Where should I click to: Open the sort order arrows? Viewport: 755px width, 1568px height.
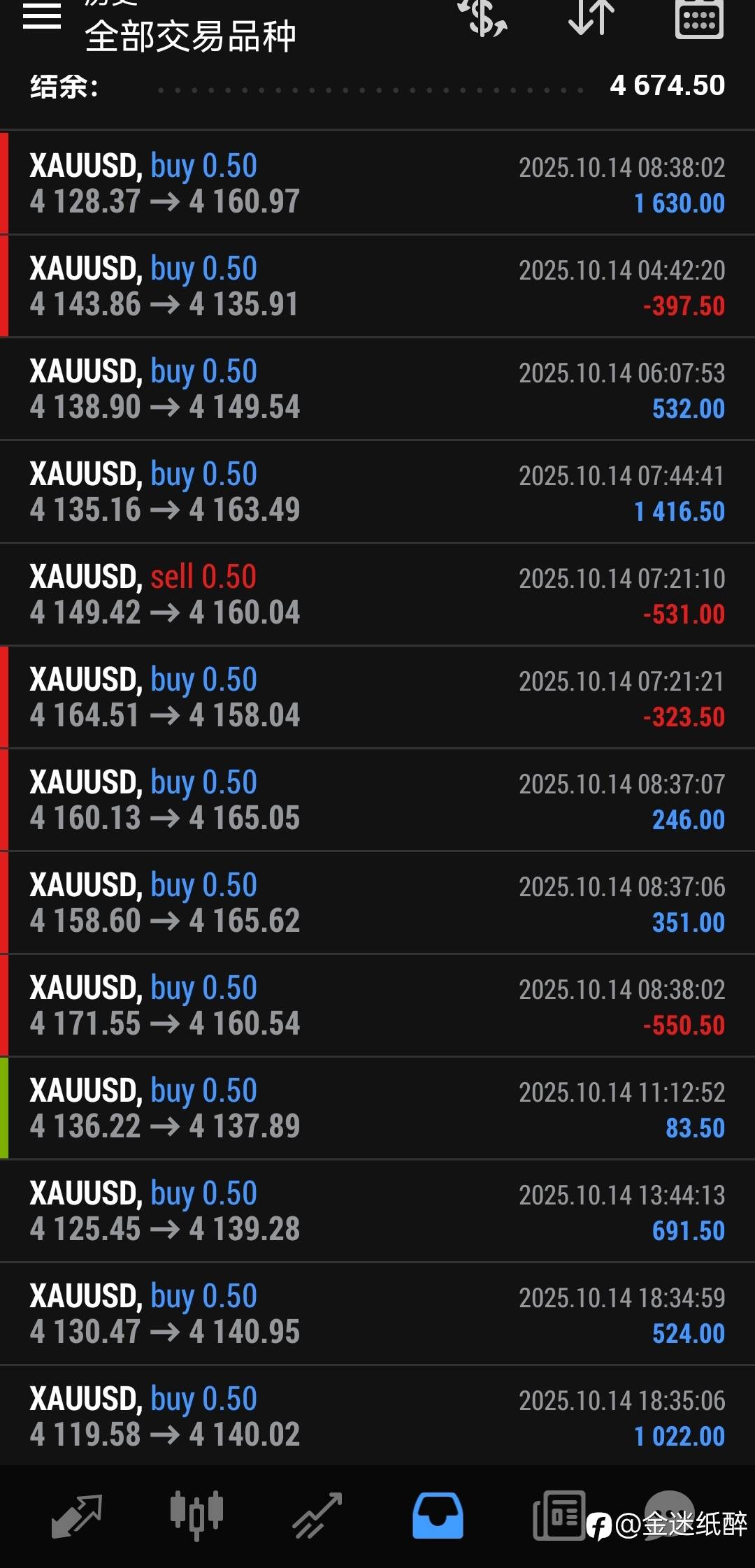tap(591, 17)
